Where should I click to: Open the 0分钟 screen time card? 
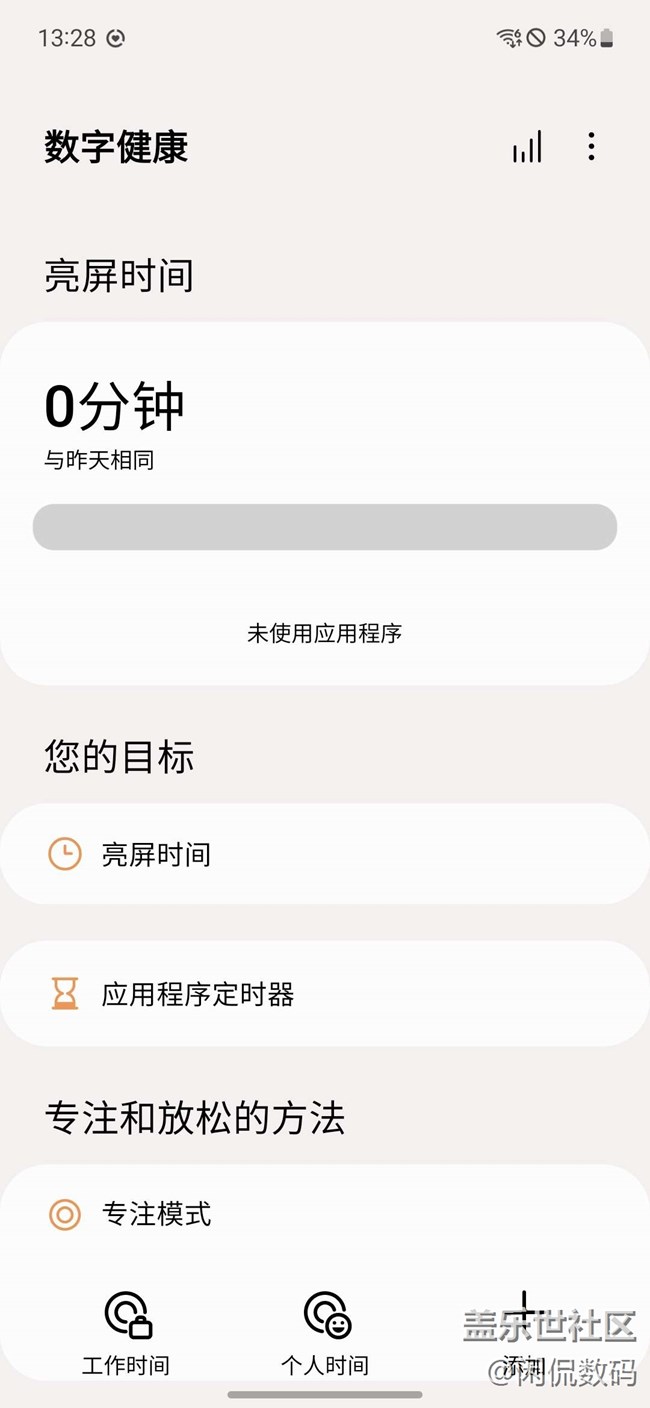click(324, 503)
